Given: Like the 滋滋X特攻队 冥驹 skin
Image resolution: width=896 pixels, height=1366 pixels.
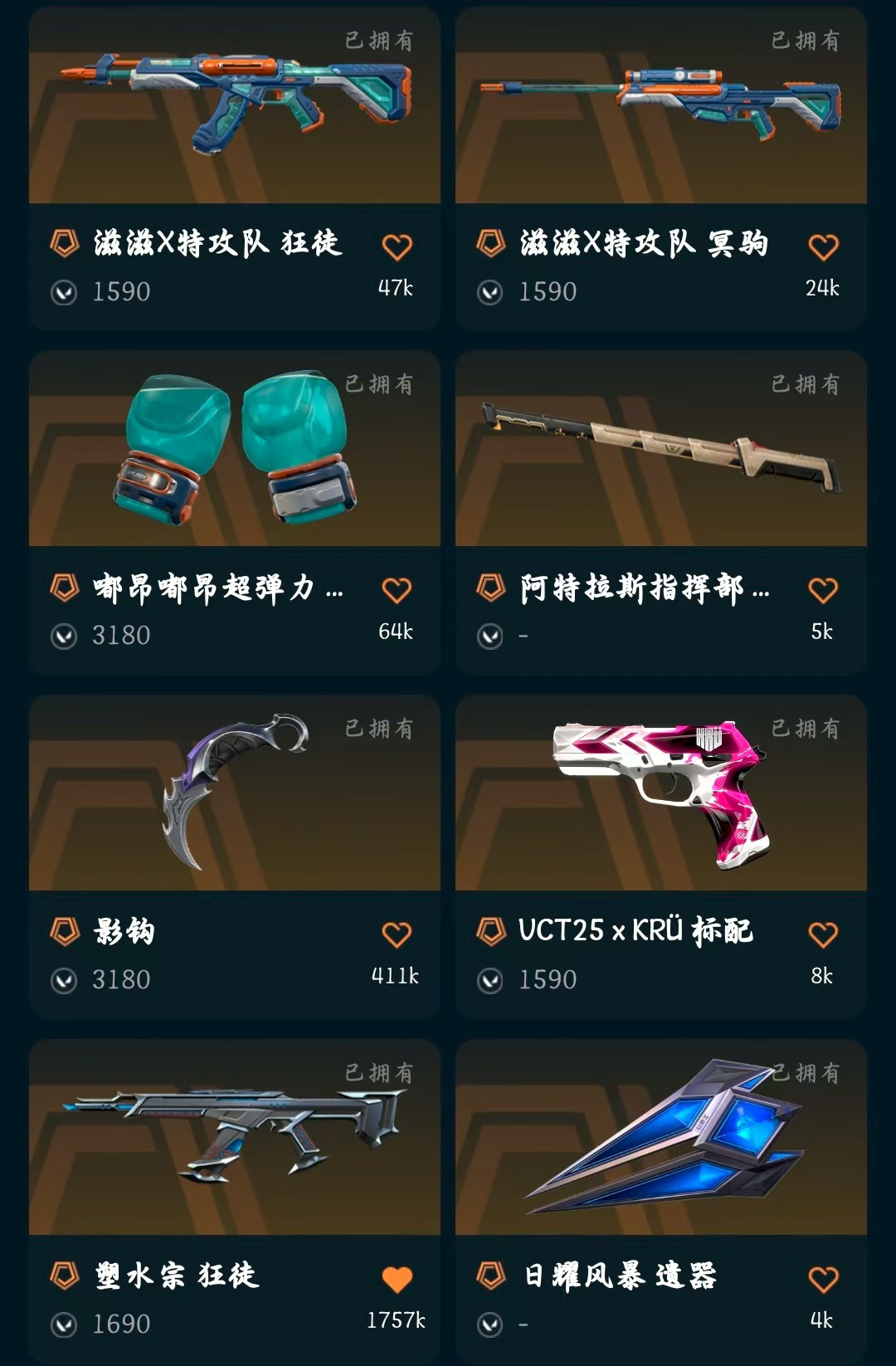Looking at the screenshot, I should 823,246.
